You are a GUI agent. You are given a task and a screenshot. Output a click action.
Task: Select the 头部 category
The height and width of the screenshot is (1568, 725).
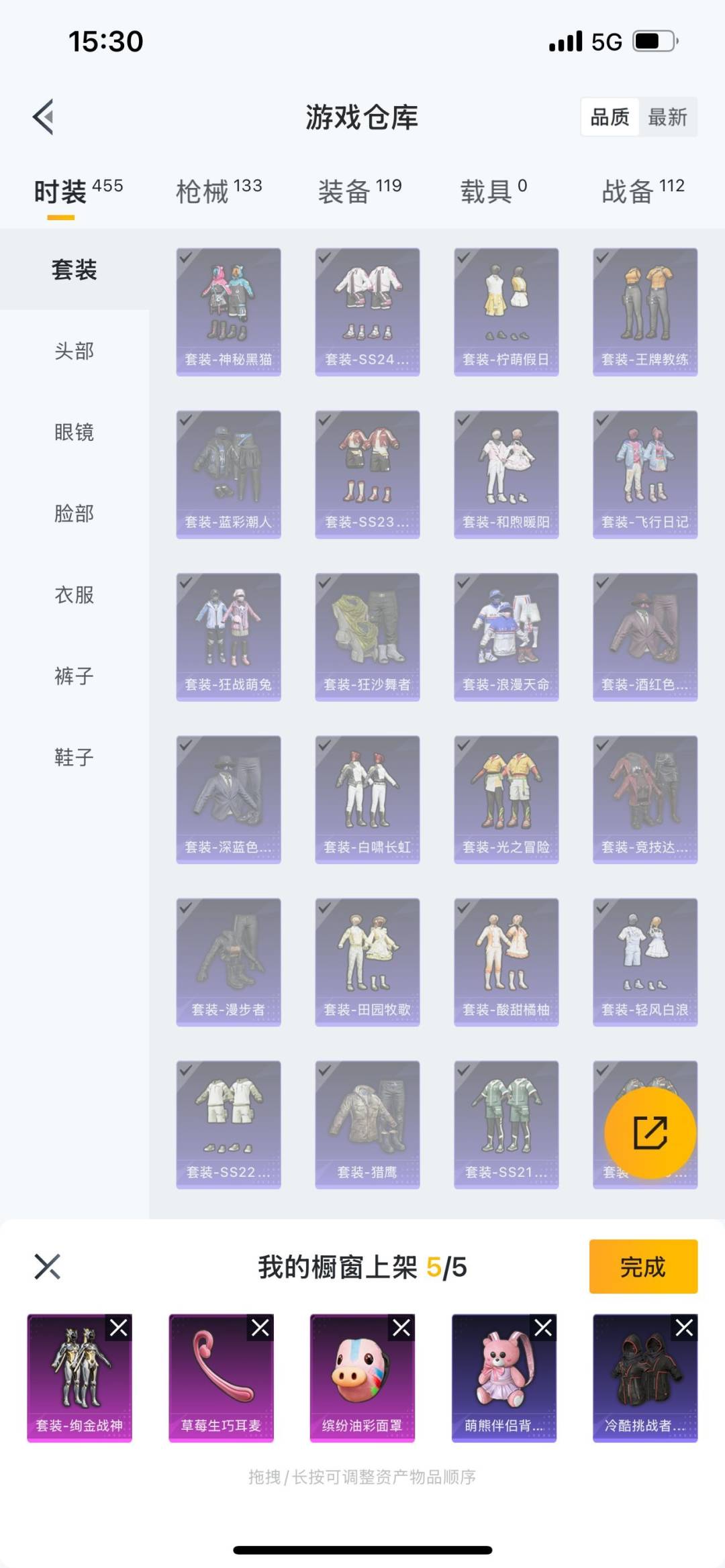(74, 351)
